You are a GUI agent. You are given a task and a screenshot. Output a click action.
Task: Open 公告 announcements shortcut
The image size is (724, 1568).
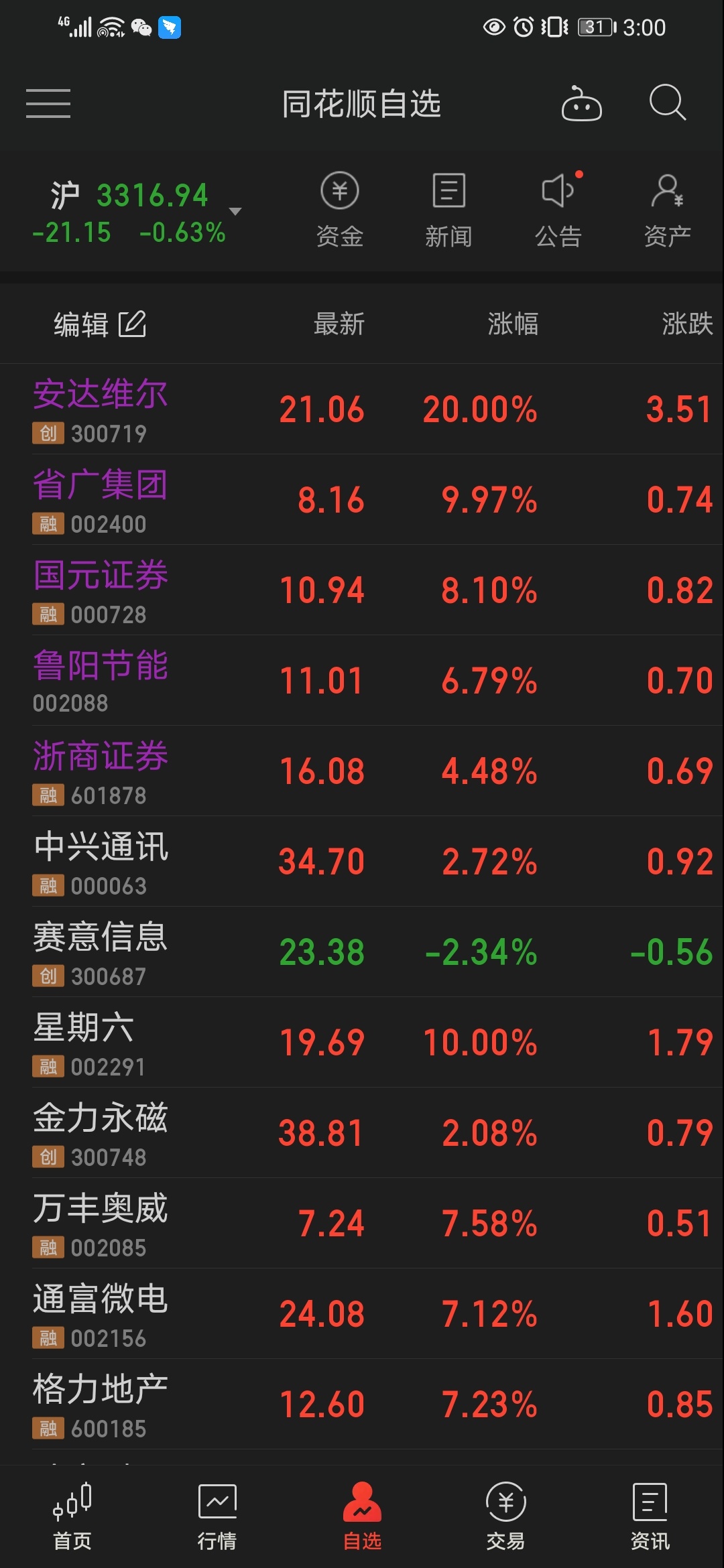558,210
